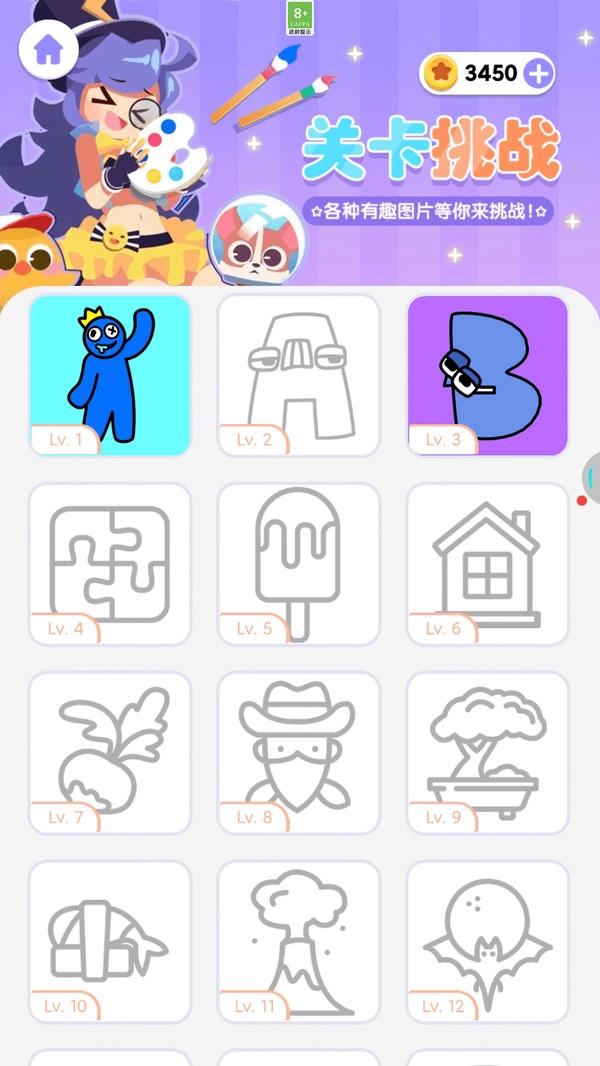Go to the home screen
Image resolution: width=600 pixels, height=1066 pixels.
pyautogui.click(x=48, y=50)
